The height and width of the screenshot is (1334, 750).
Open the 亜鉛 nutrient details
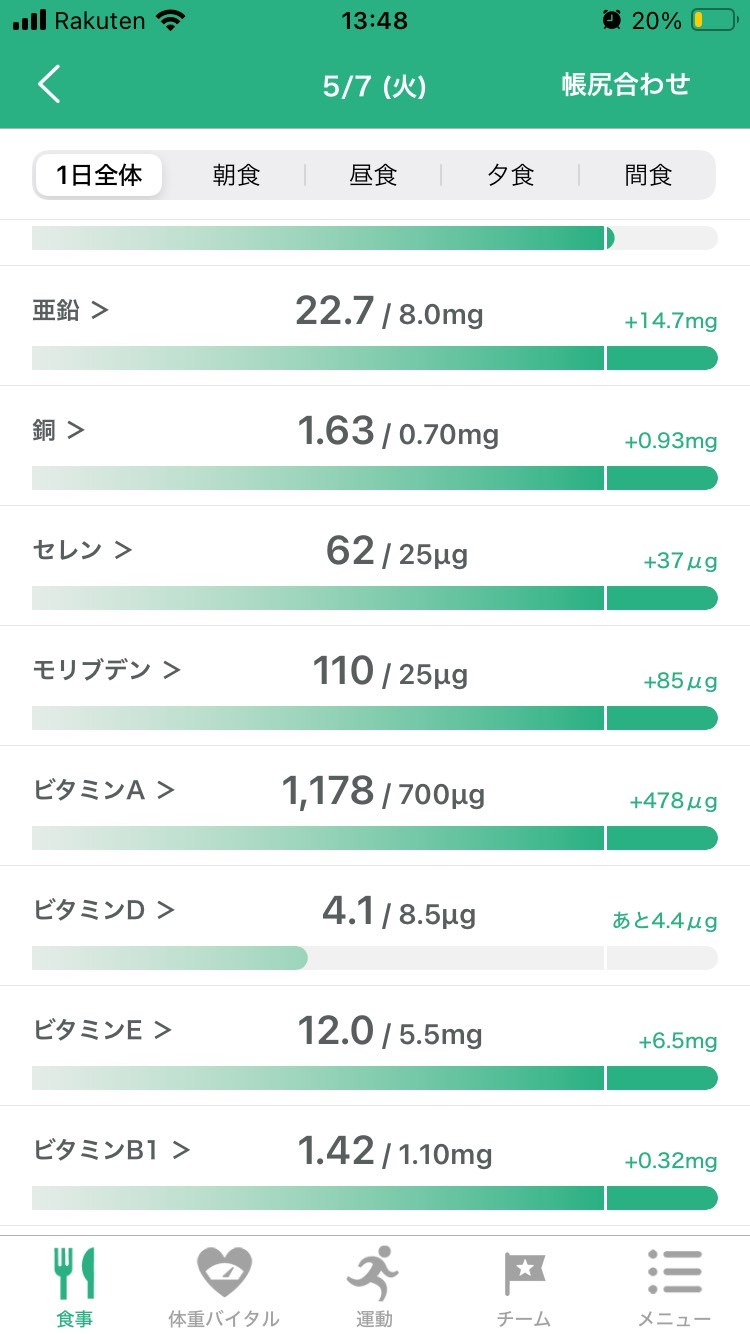pos(375,327)
